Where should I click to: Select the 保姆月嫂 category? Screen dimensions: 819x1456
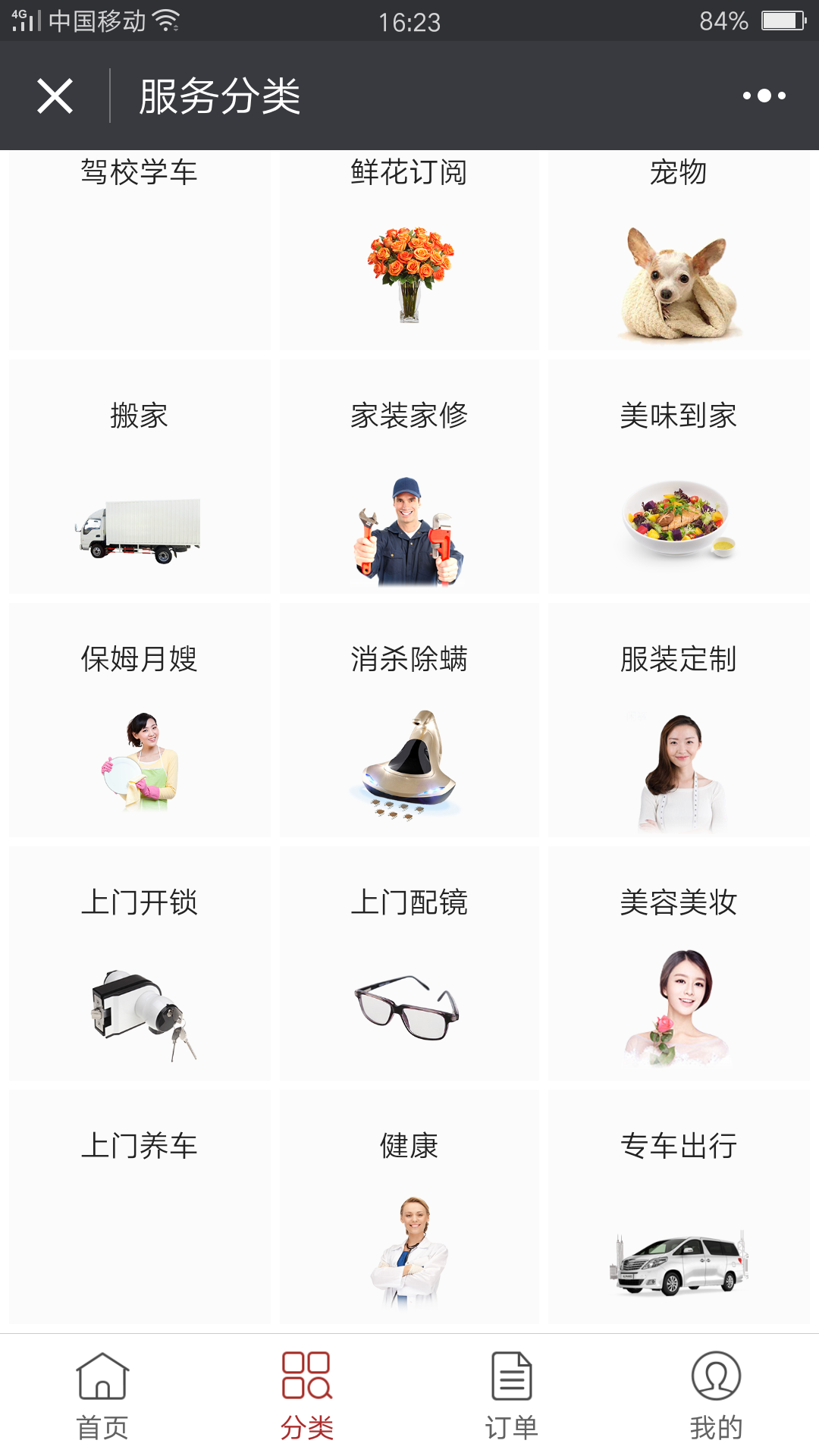[140, 720]
